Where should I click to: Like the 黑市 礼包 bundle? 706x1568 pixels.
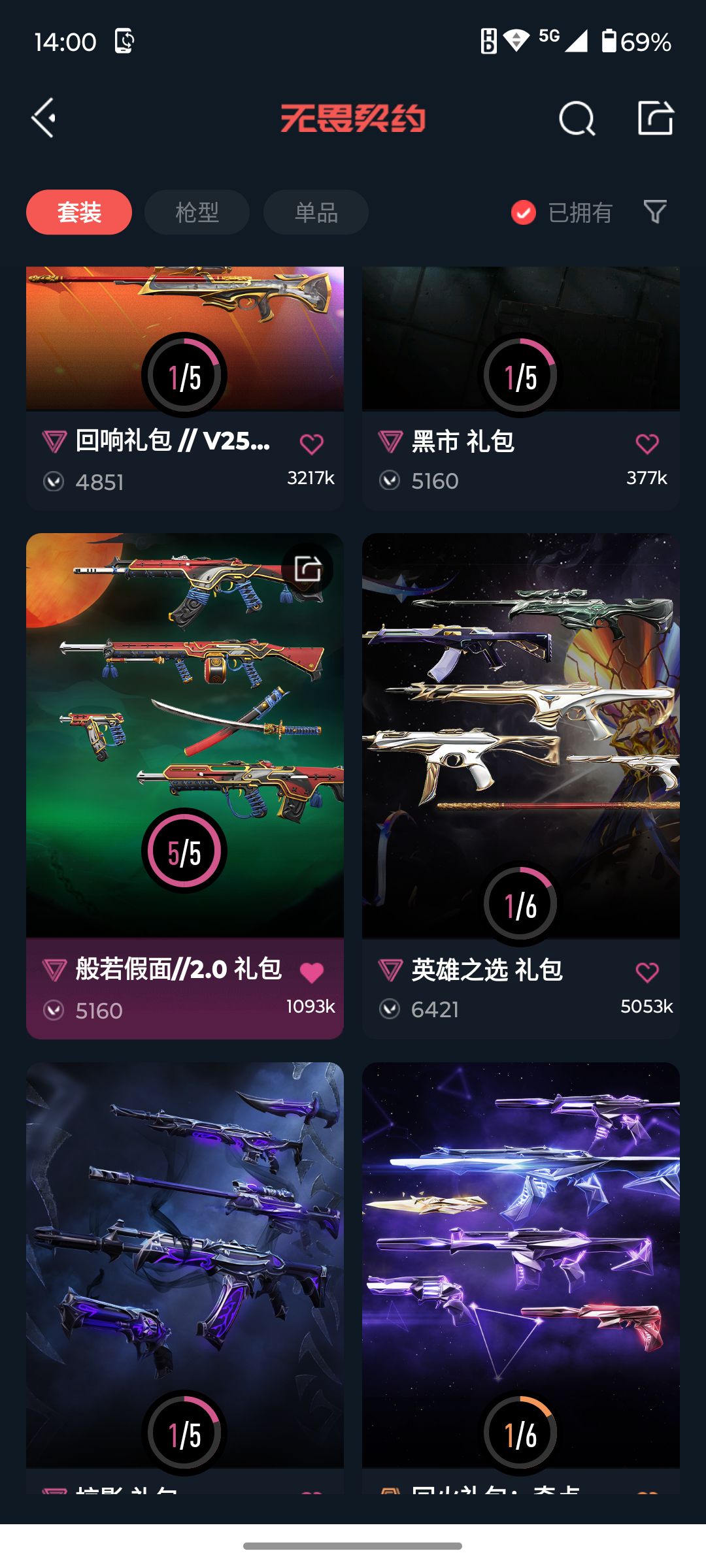(647, 444)
